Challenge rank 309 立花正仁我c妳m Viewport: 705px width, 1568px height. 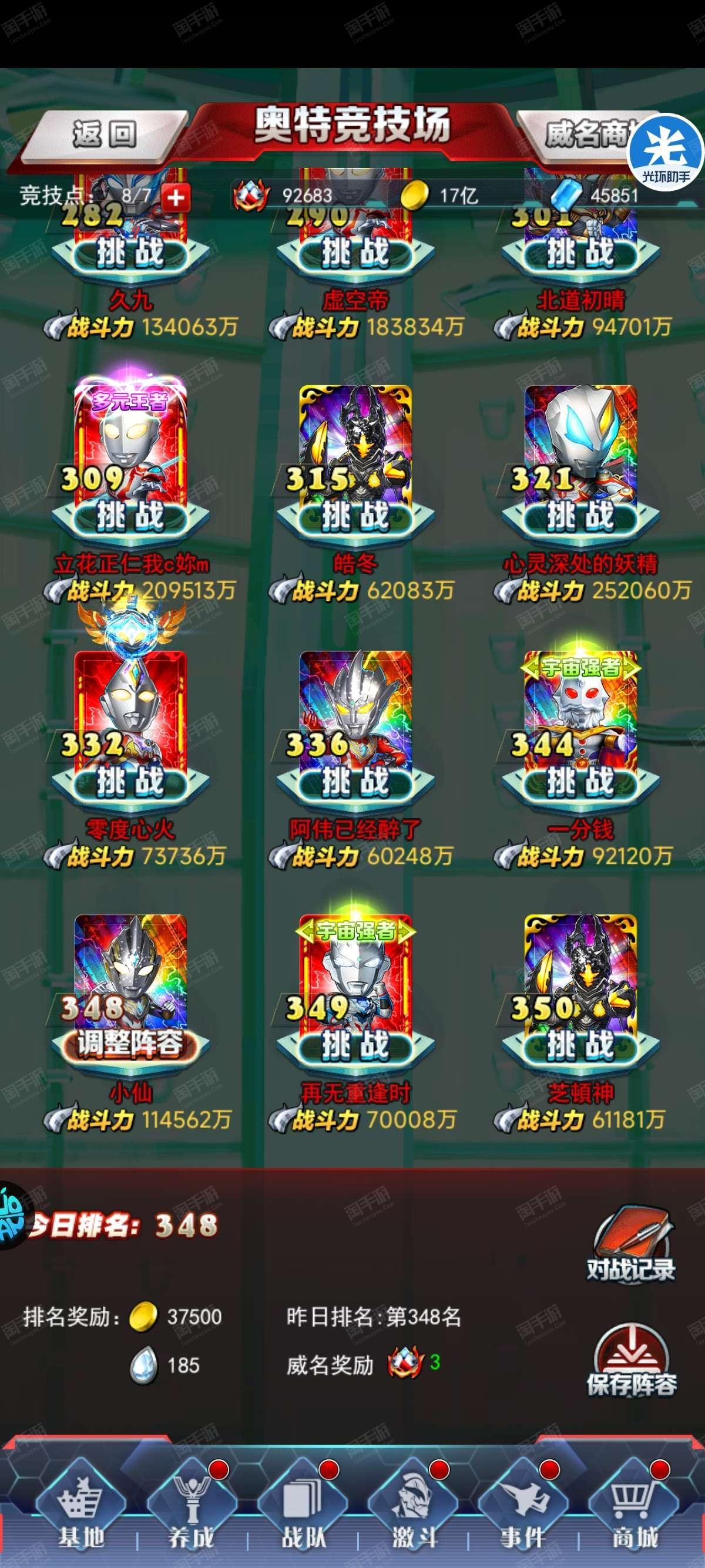(x=130, y=517)
